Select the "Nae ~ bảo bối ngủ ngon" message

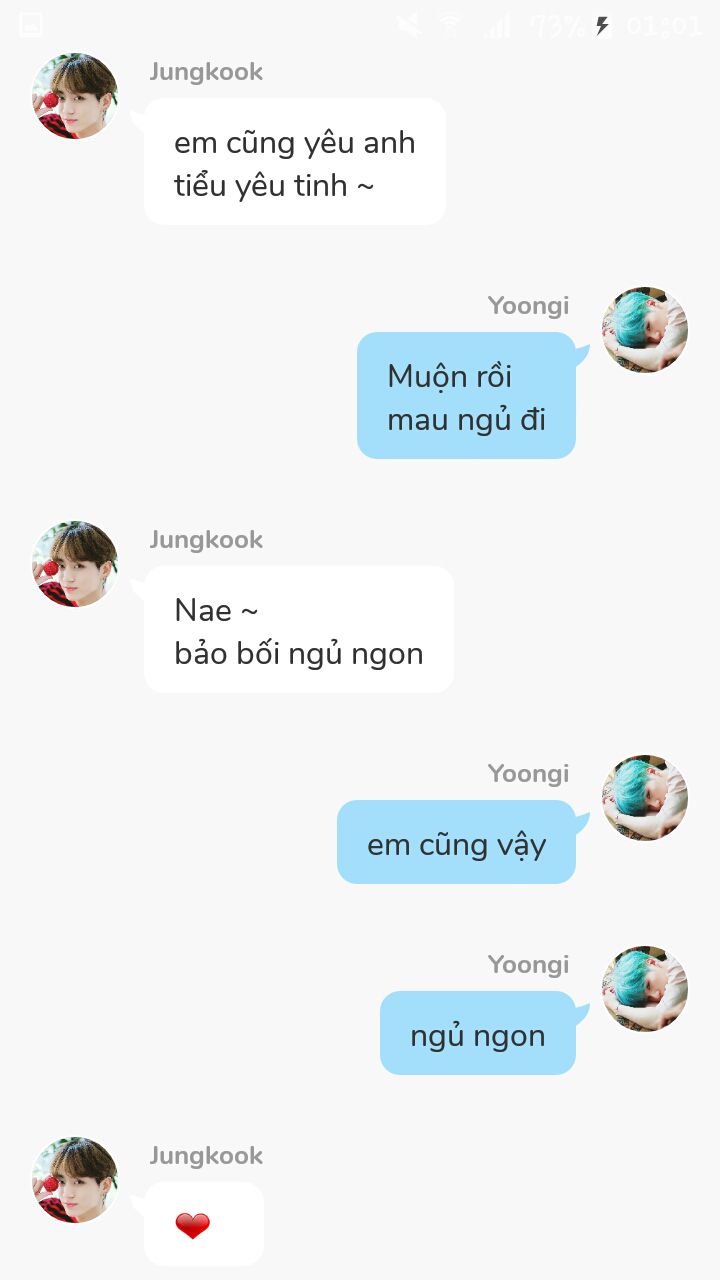tap(299, 629)
